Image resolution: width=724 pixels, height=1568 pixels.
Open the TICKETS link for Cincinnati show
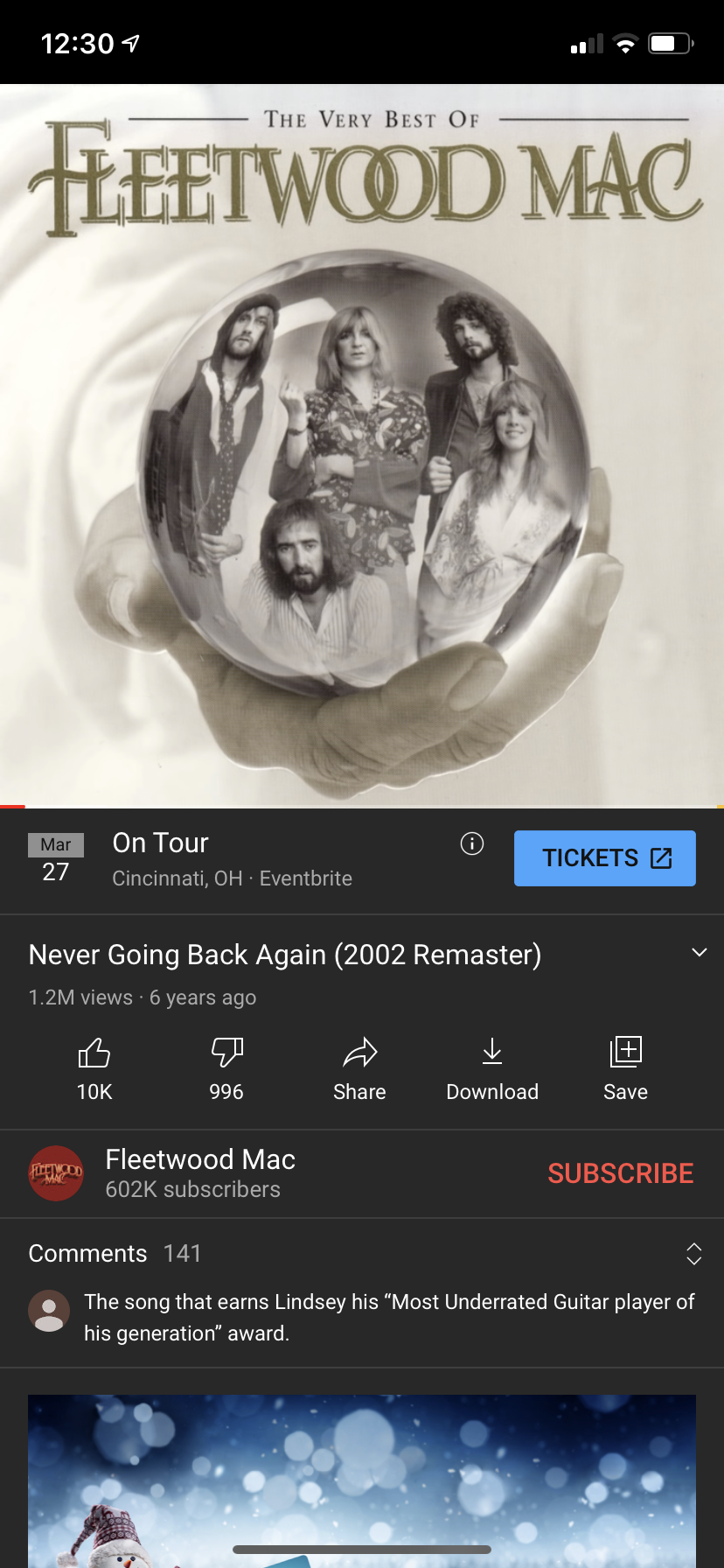point(604,858)
